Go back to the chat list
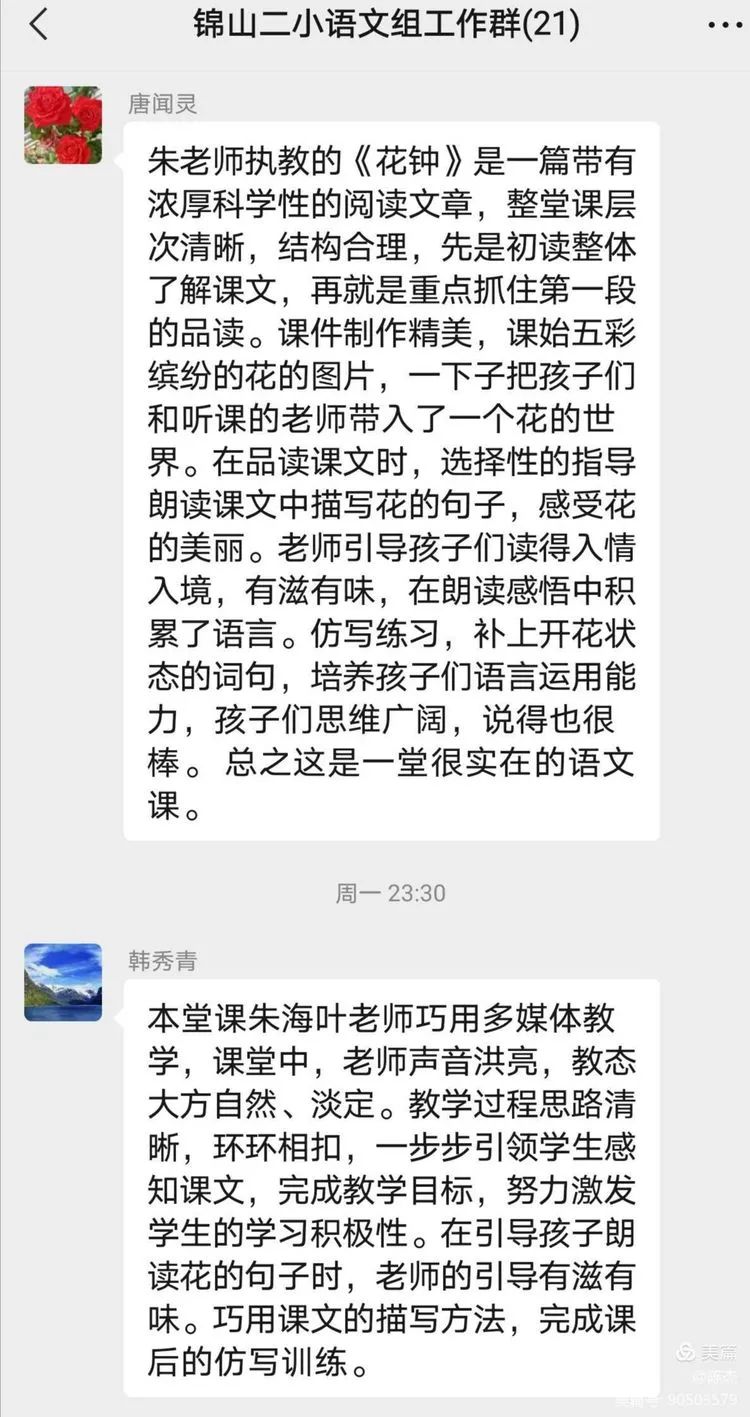The width and height of the screenshot is (750, 1417). [x=38, y=26]
